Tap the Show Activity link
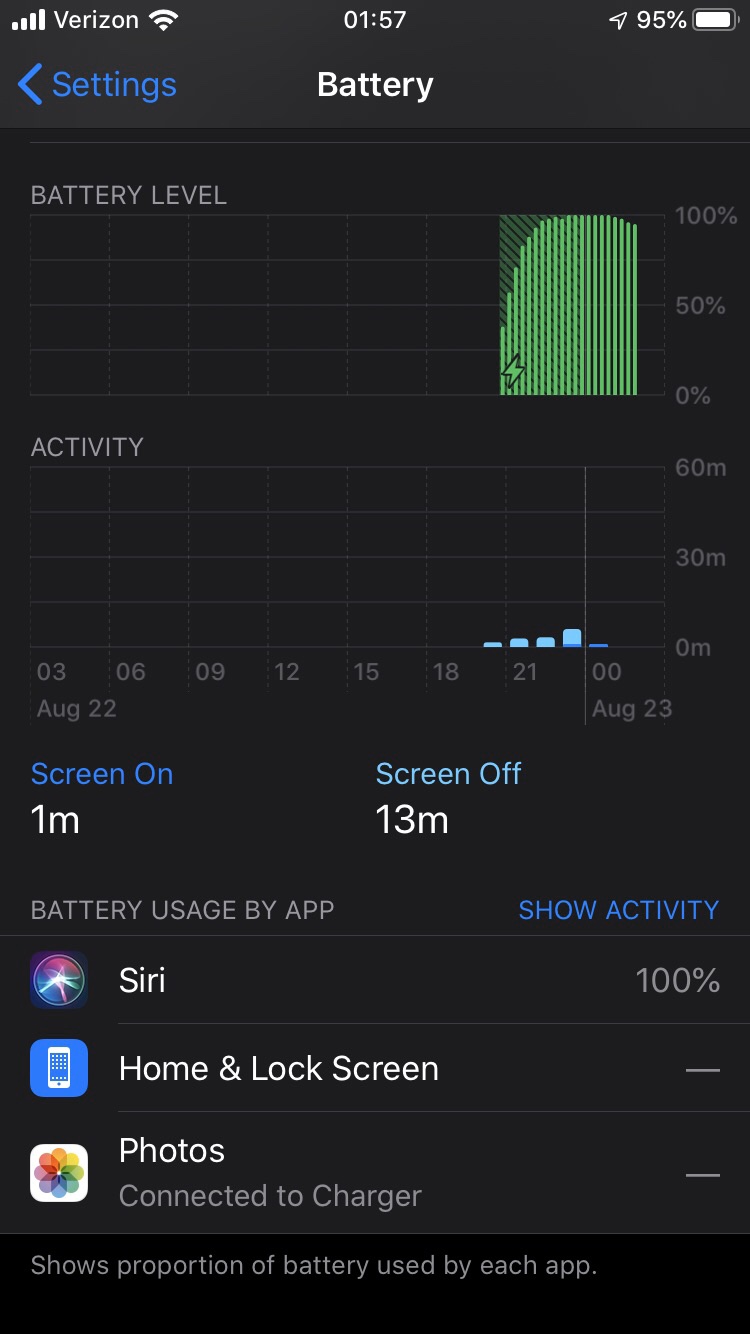 [x=618, y=910]
